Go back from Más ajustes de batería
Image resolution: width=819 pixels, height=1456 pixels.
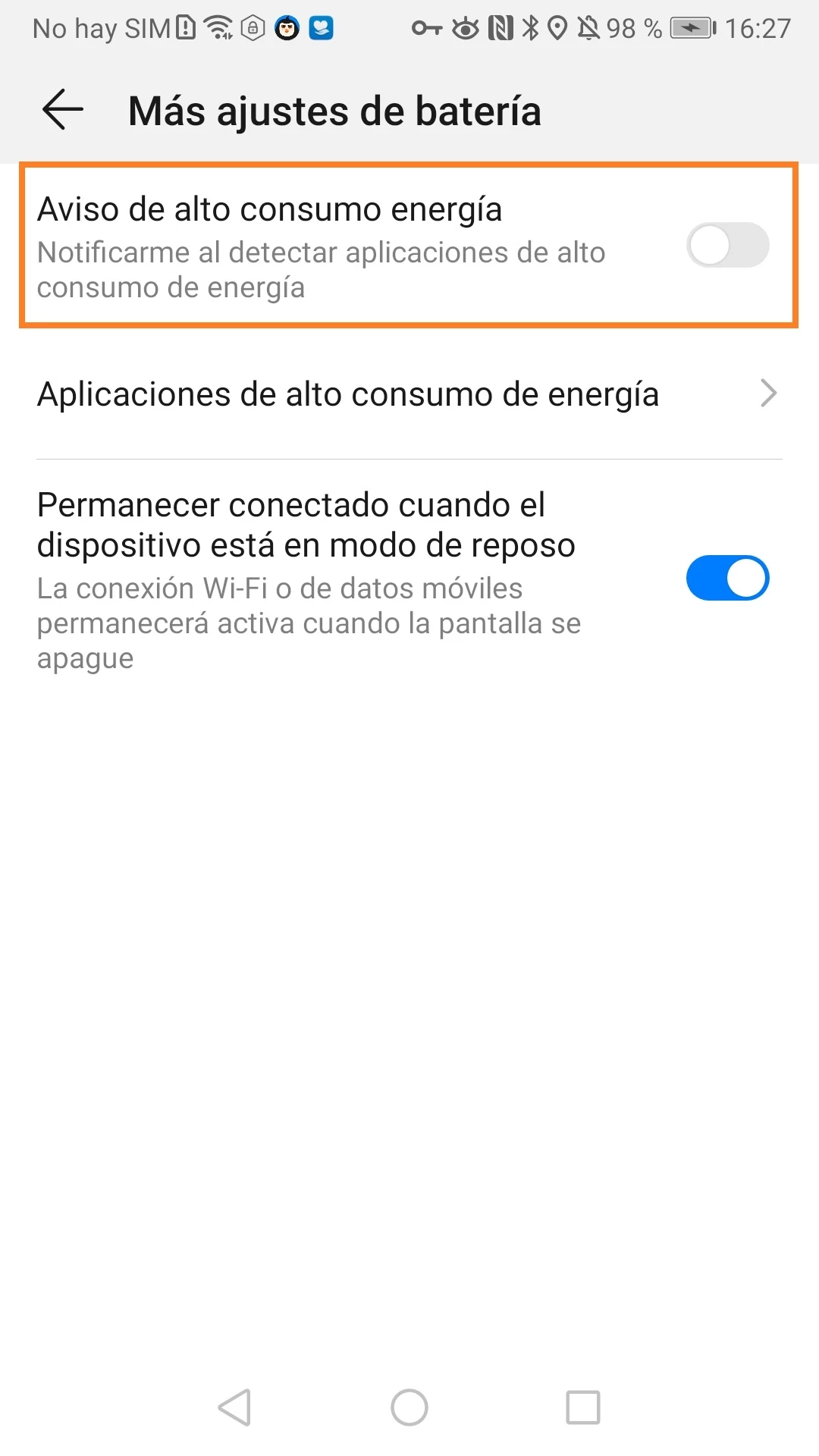tap(63, 110)
